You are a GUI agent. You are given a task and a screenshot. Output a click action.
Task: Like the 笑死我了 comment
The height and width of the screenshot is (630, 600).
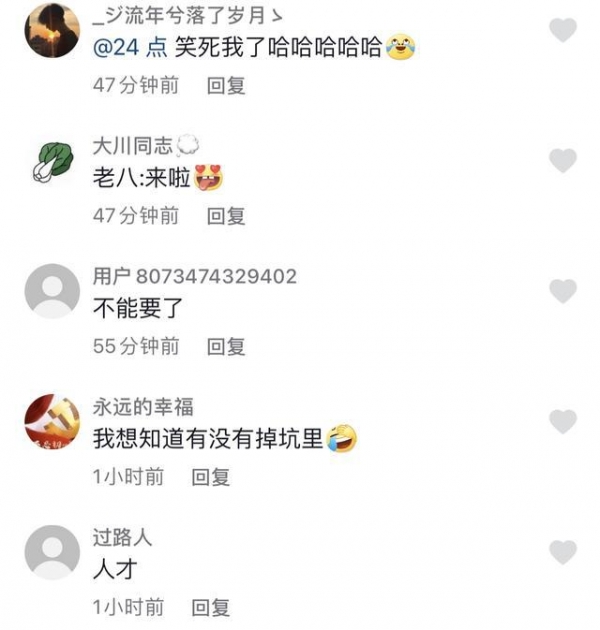click(564, 30)
